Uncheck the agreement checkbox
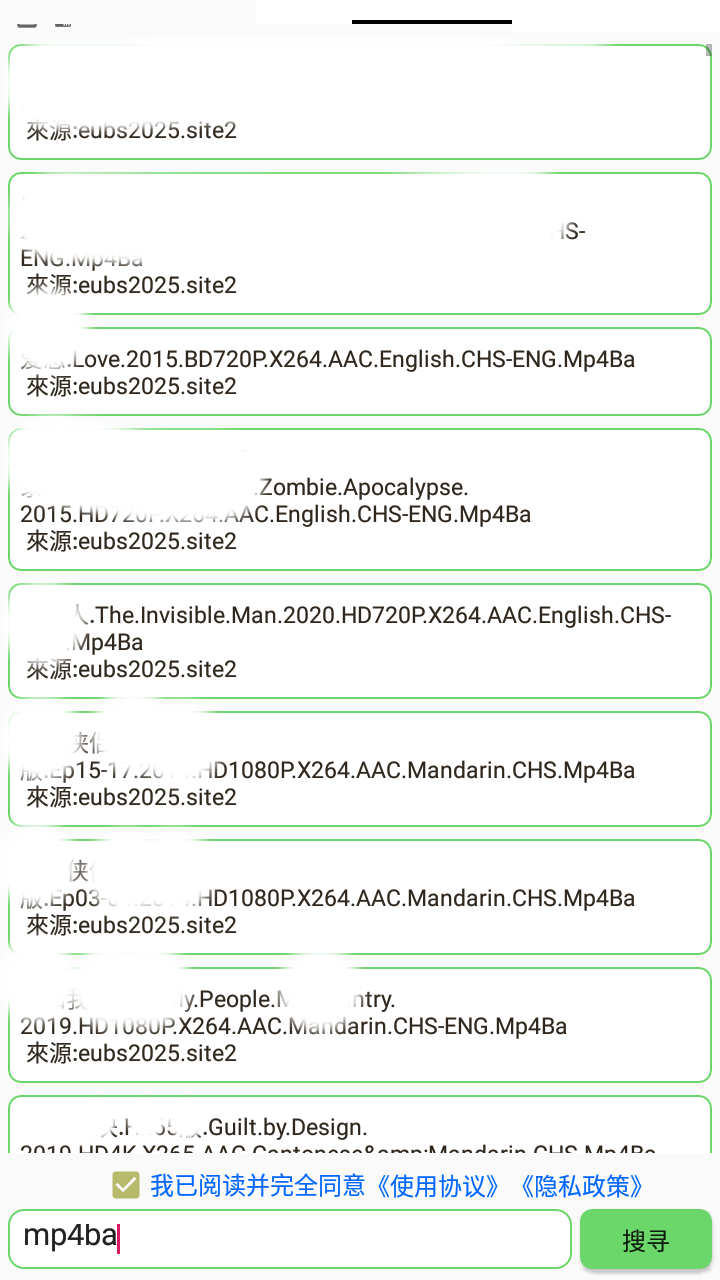The height and width of the screenshot is (1280, 720). pyautogui.click(x=126, y=1186)
